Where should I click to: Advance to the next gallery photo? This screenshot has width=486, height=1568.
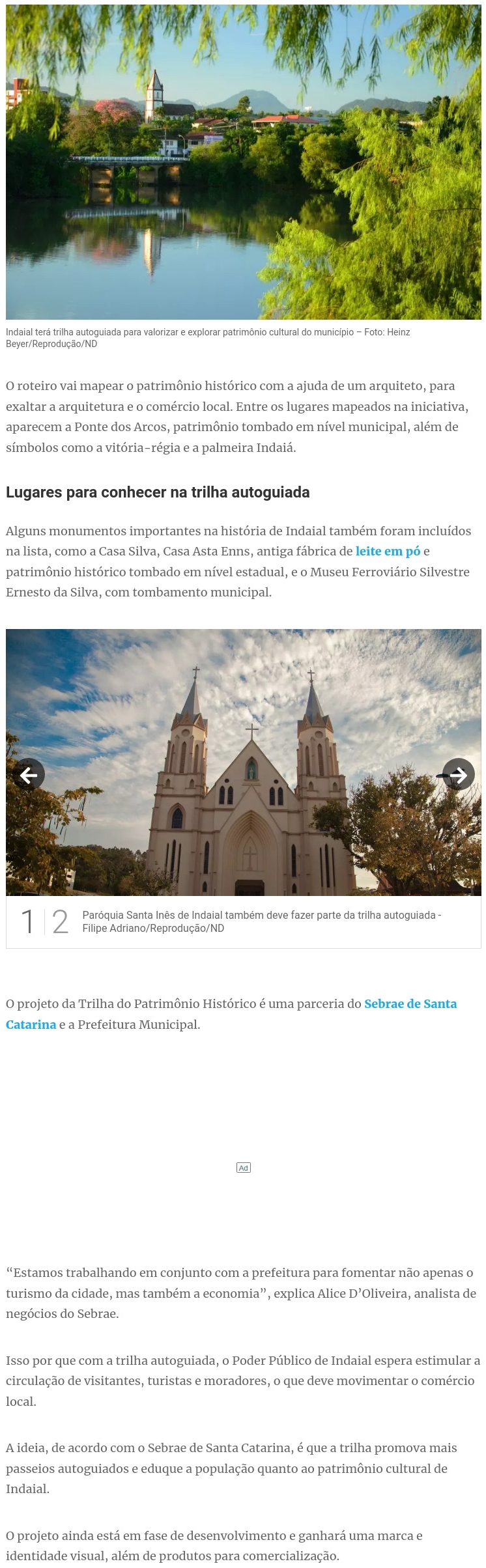(x=458, y=774)
